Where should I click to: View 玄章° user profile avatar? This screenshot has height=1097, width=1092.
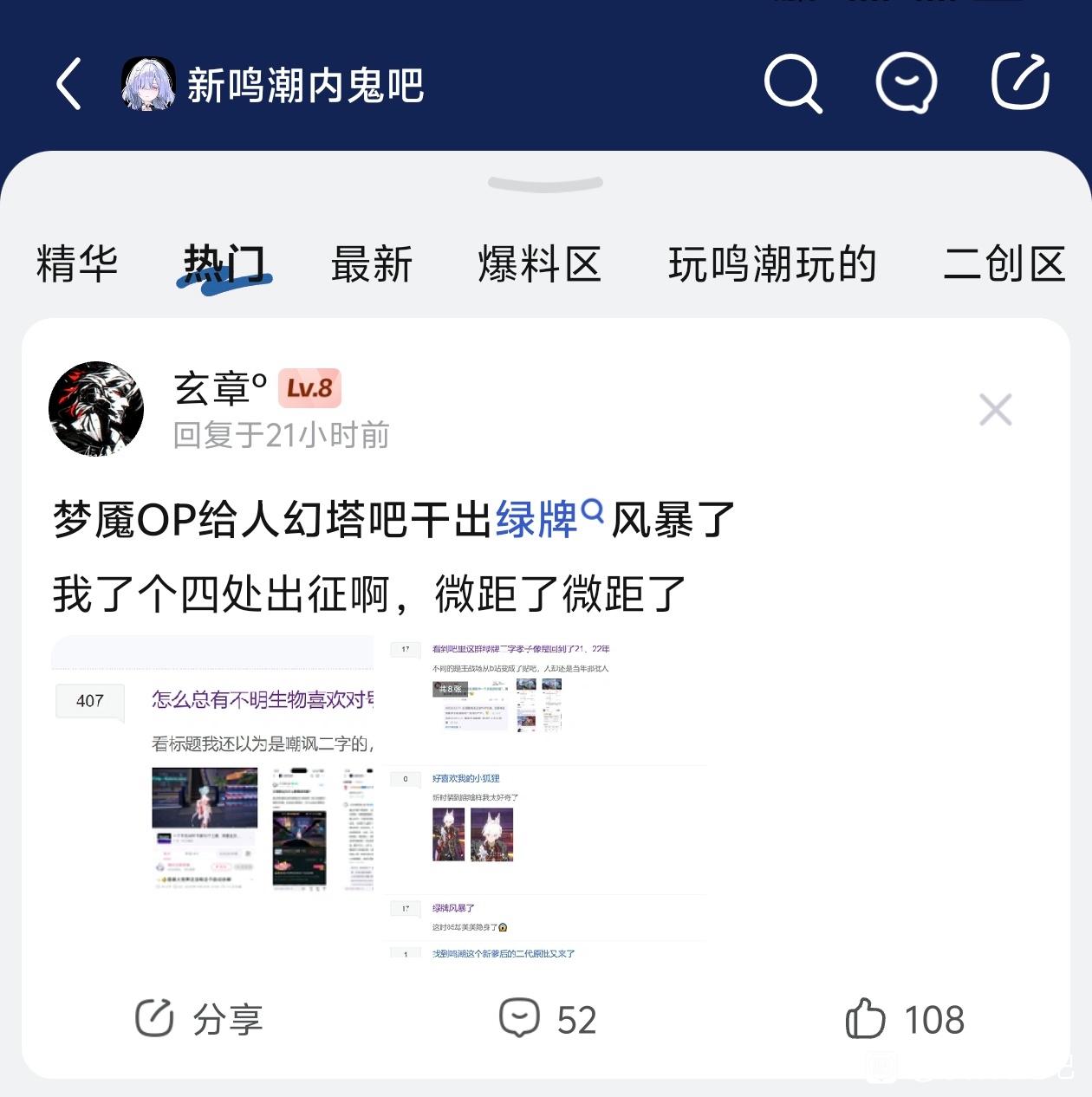click(96, 409)
